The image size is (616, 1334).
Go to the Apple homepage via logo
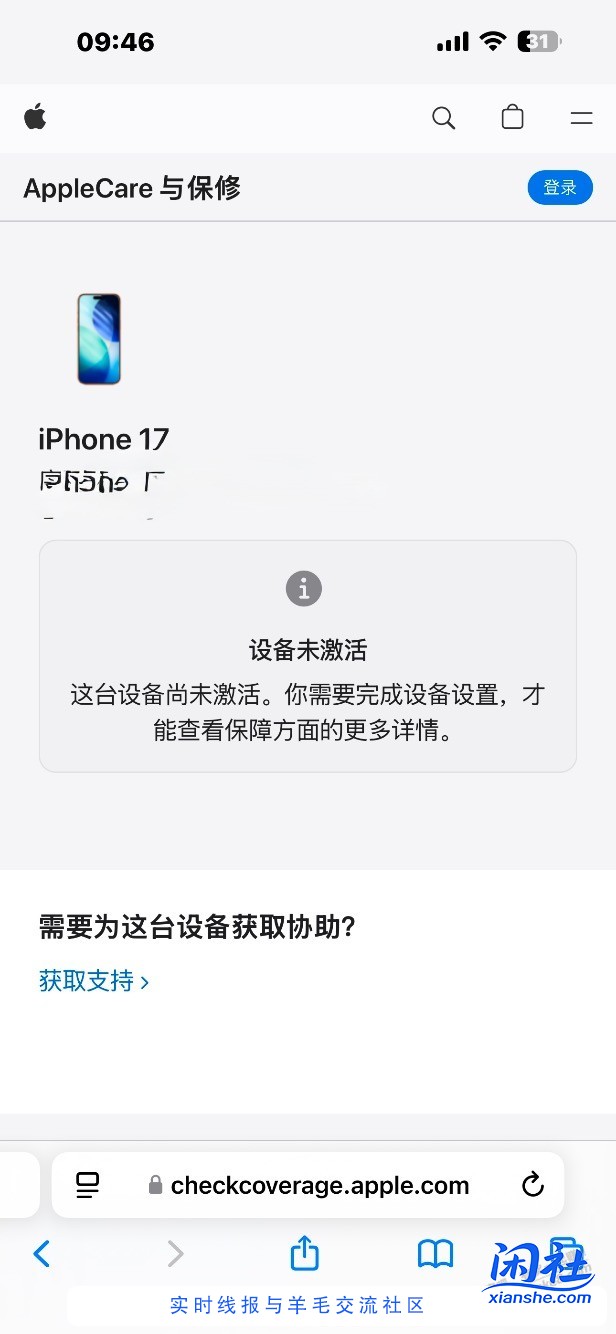[36, 117]
